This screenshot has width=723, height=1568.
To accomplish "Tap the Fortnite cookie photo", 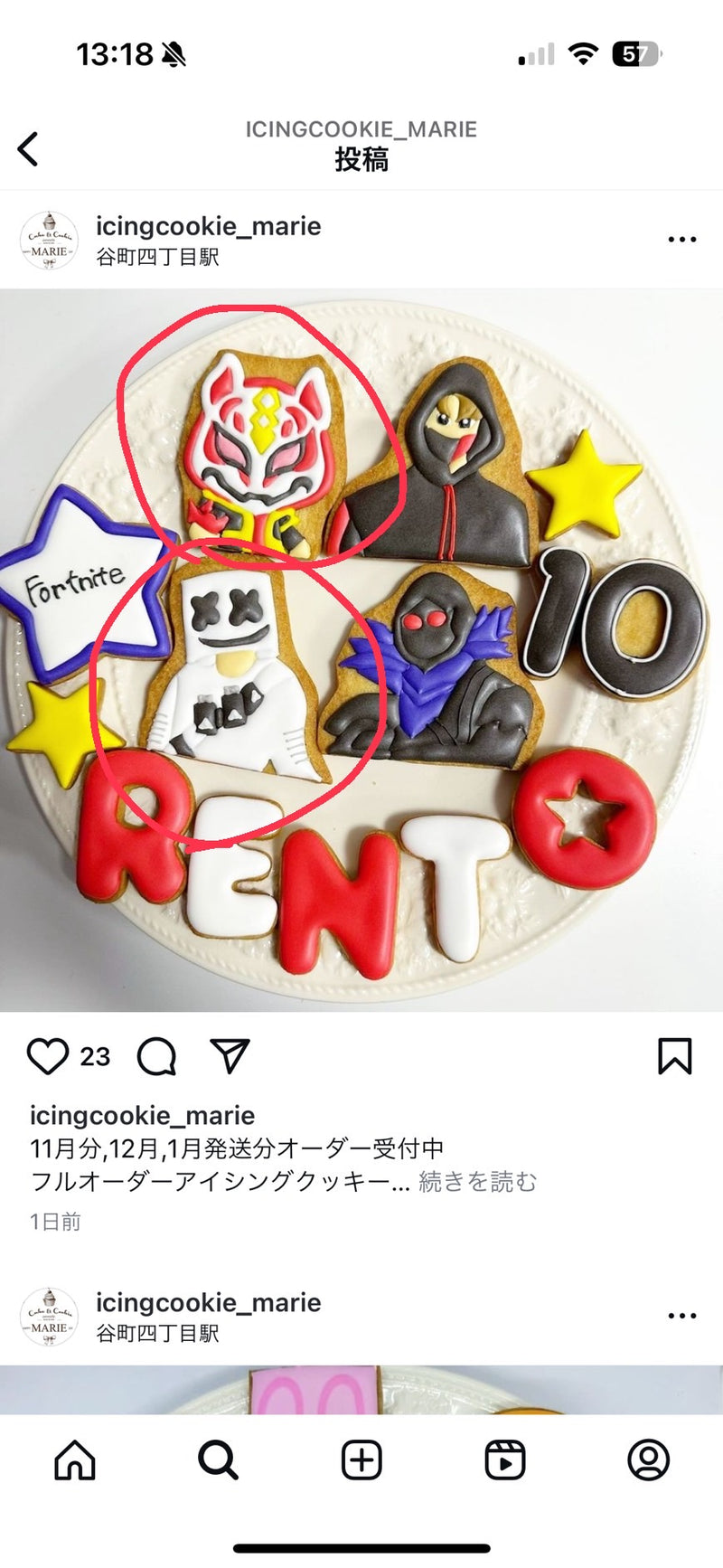I will coord(361,649).
